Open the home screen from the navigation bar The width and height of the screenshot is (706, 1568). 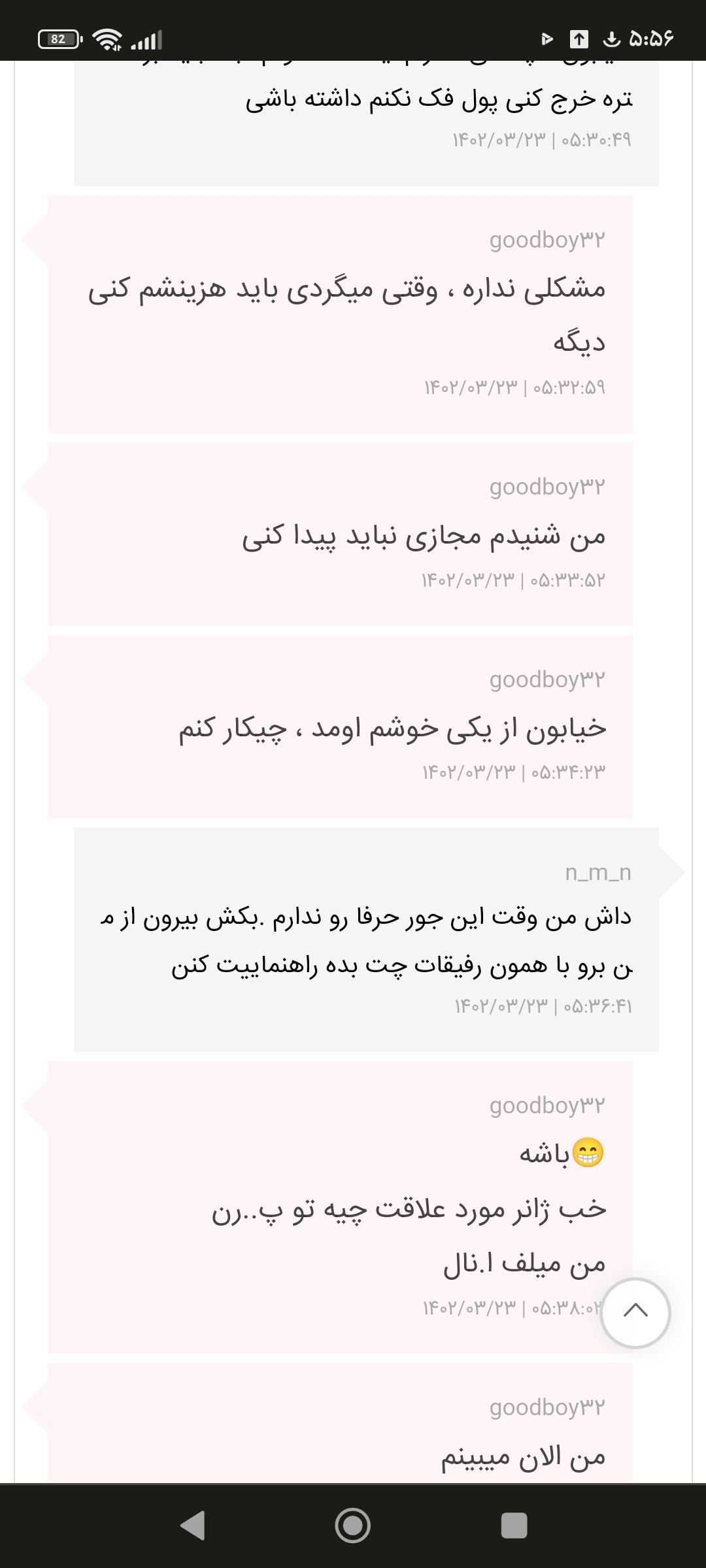(x=353, y=1526)
